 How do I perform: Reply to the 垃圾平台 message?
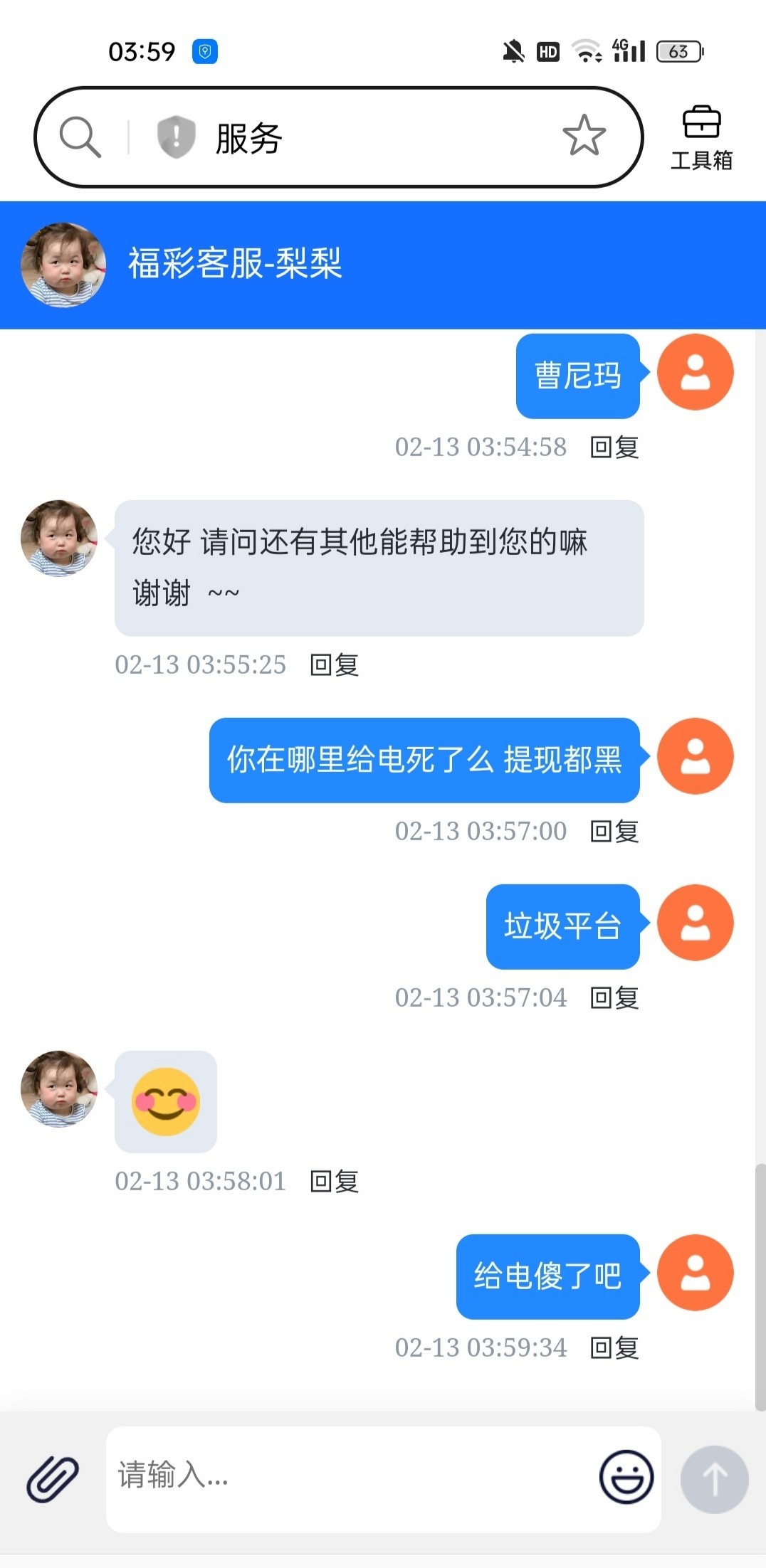coord(614,998)
